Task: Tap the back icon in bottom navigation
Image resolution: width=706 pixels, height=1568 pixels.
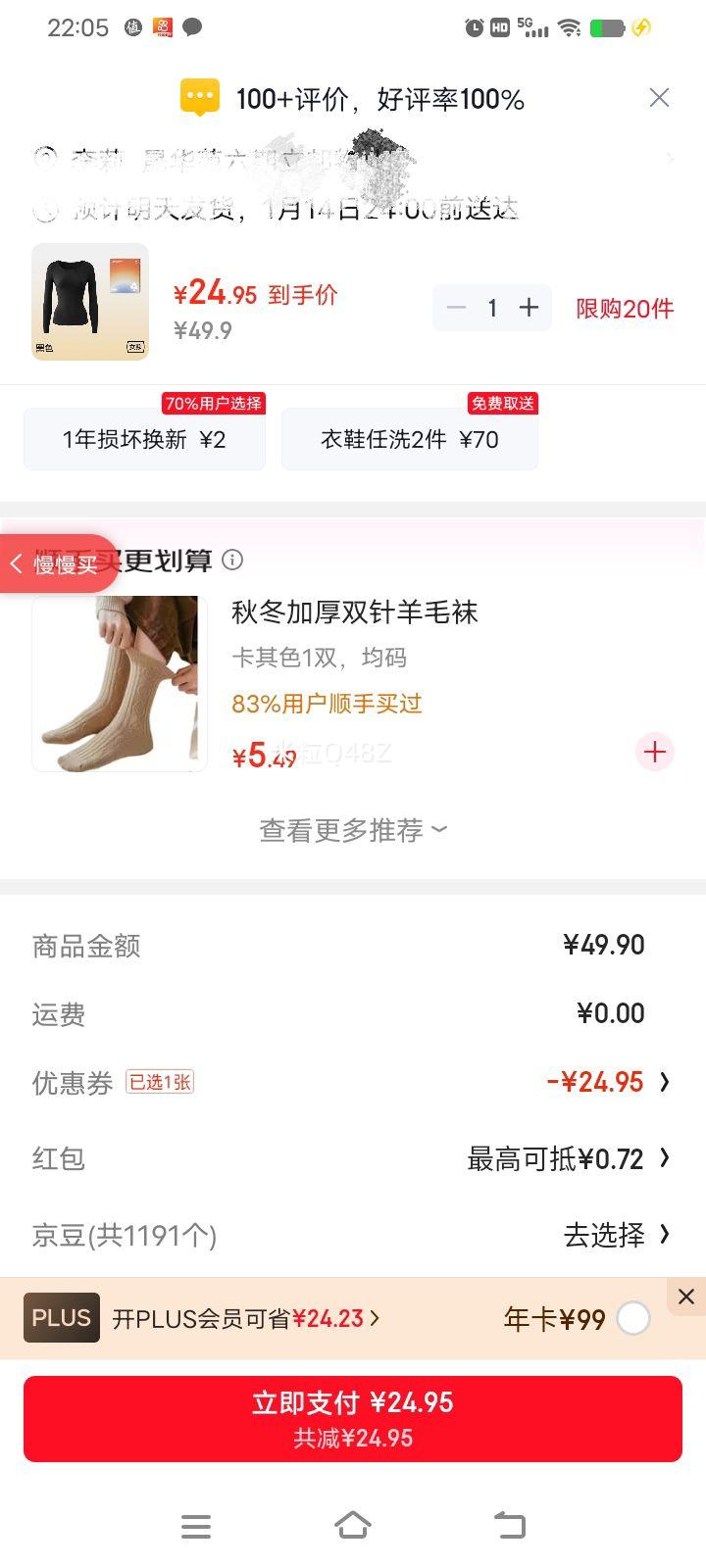Action: coord(509,1525)
